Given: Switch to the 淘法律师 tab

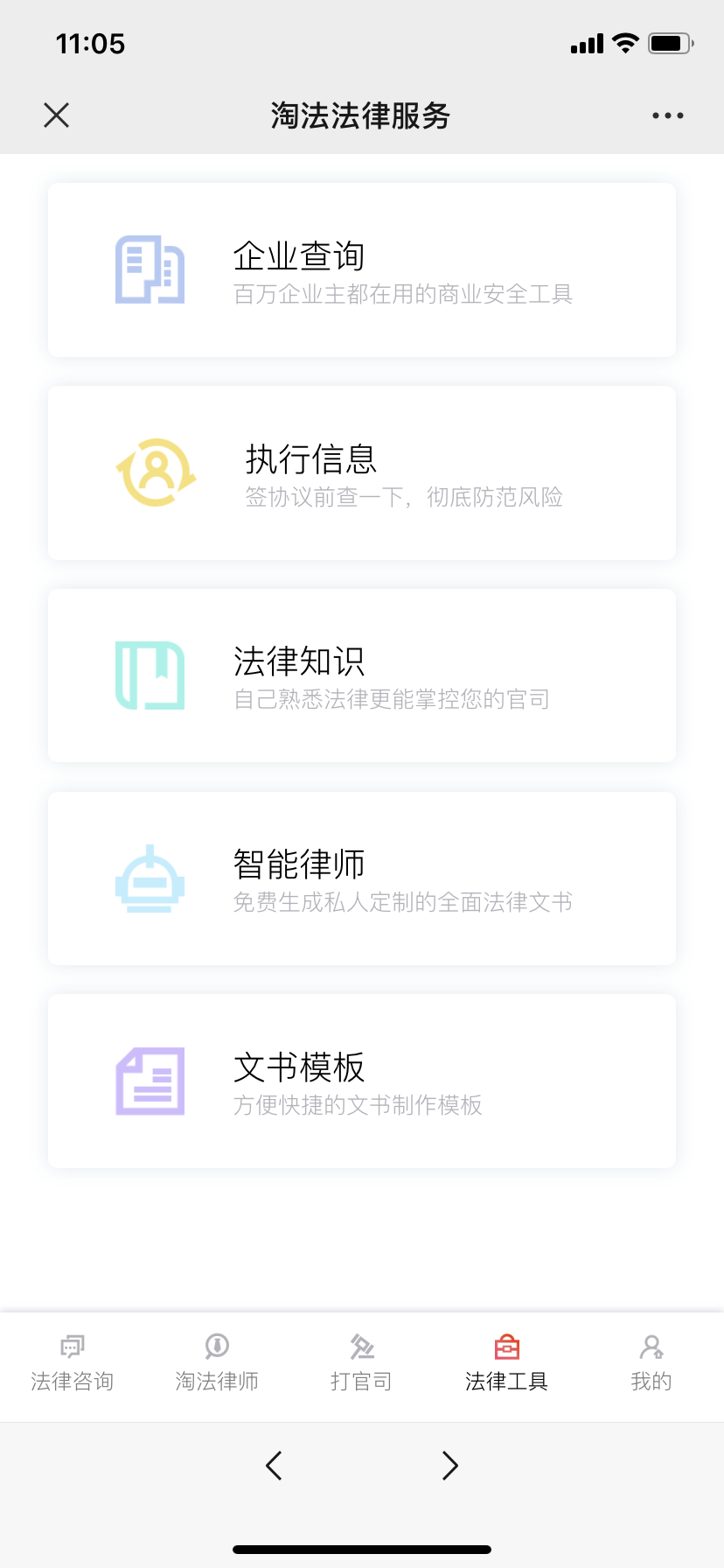Looking at the screenshot, I should (x=217, y=1364).
